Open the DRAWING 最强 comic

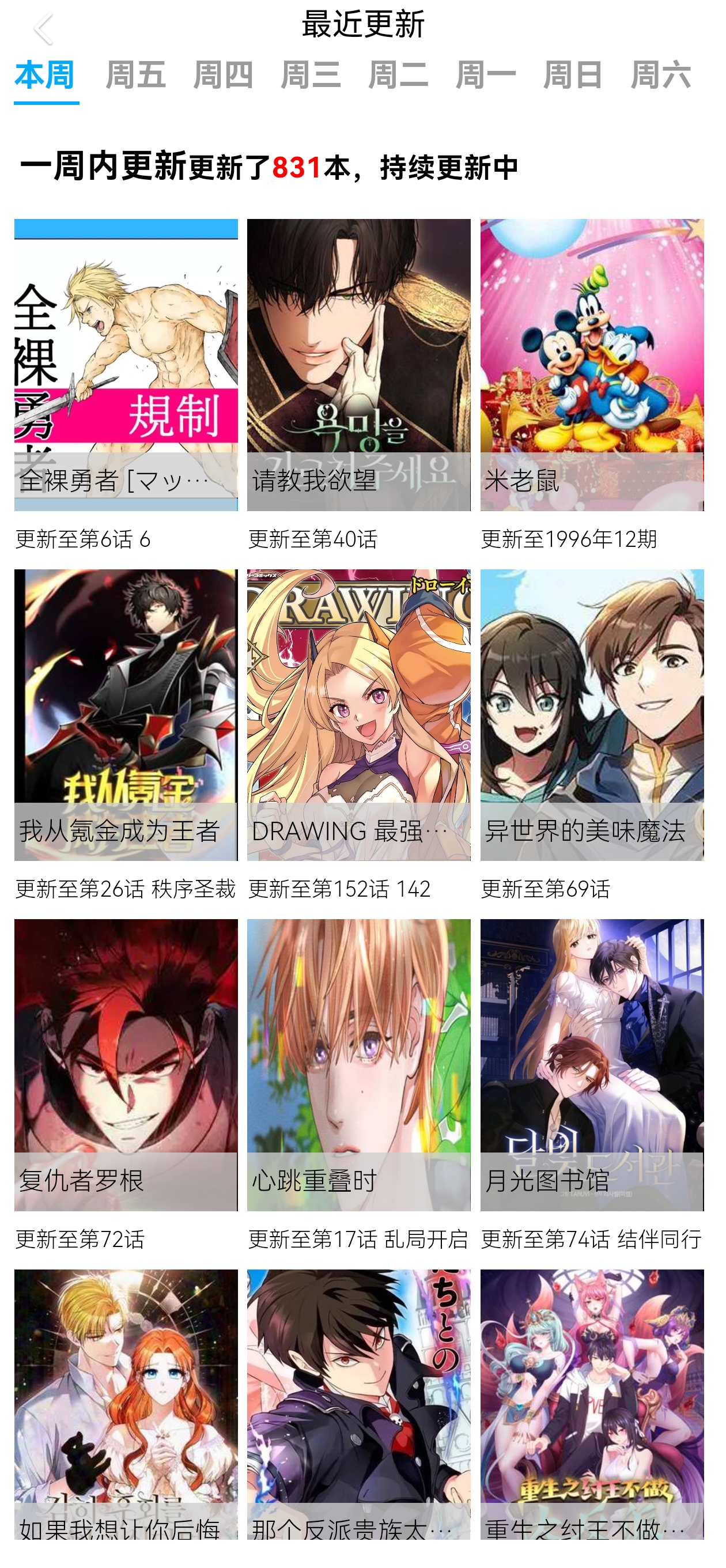tap(359, 718)
